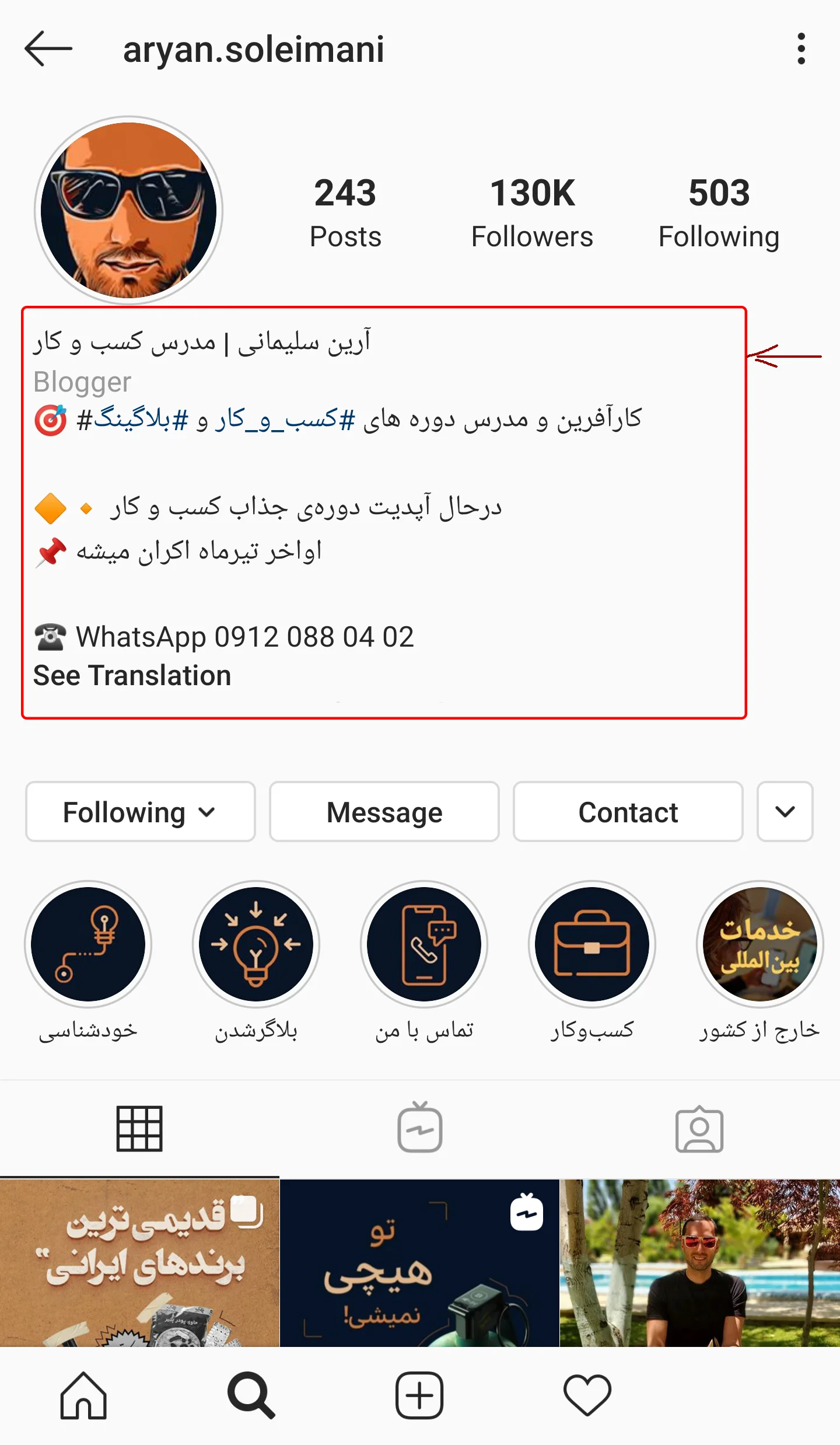Open the خودشناسی story highlight
This screenshot has width=840, height=1445.
pyautogui.click(x=88, y=944)
